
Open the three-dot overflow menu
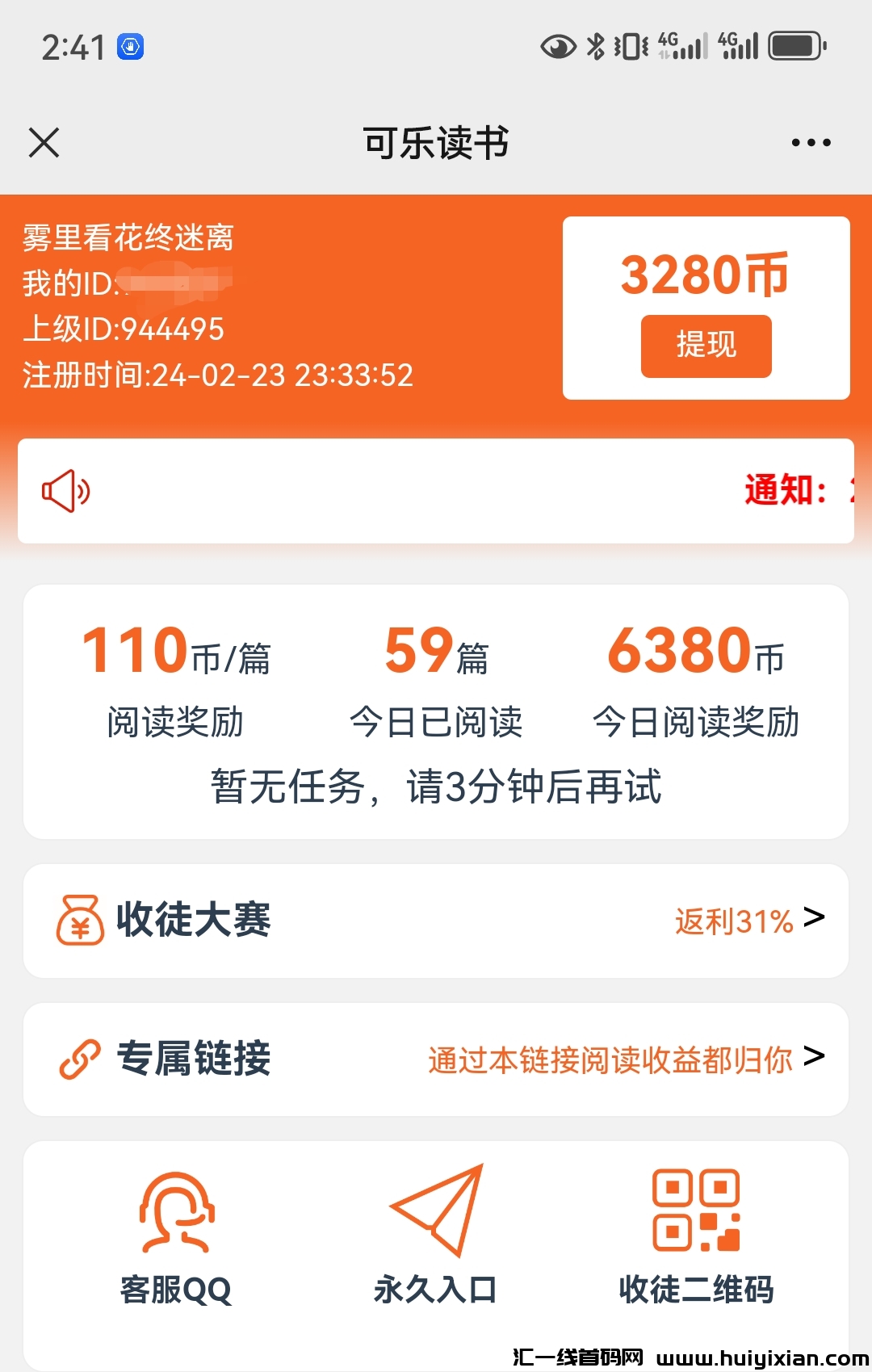(809, 141)
